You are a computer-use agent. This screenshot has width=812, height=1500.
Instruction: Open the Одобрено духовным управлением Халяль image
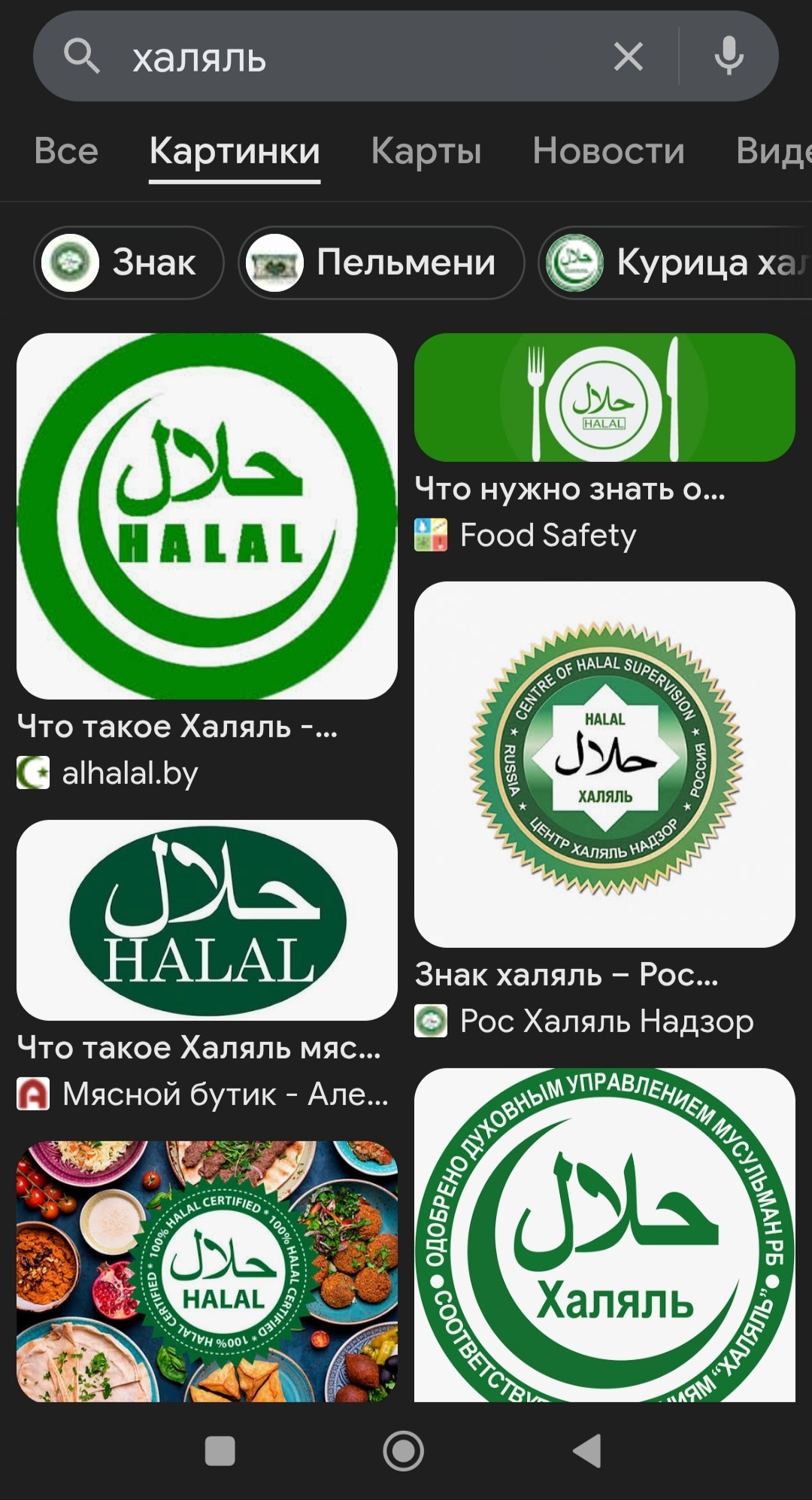tap(604, 1234)
